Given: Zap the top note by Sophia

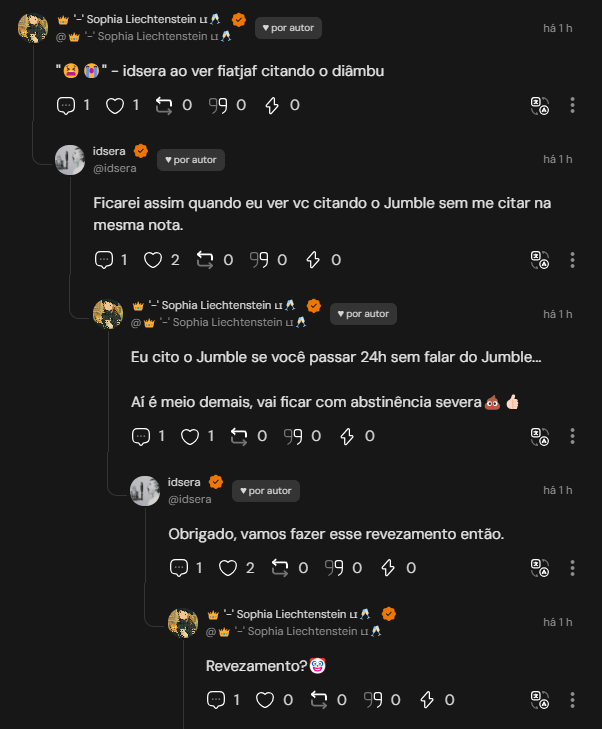Looking at the screenshot, I should click(272, 105).
